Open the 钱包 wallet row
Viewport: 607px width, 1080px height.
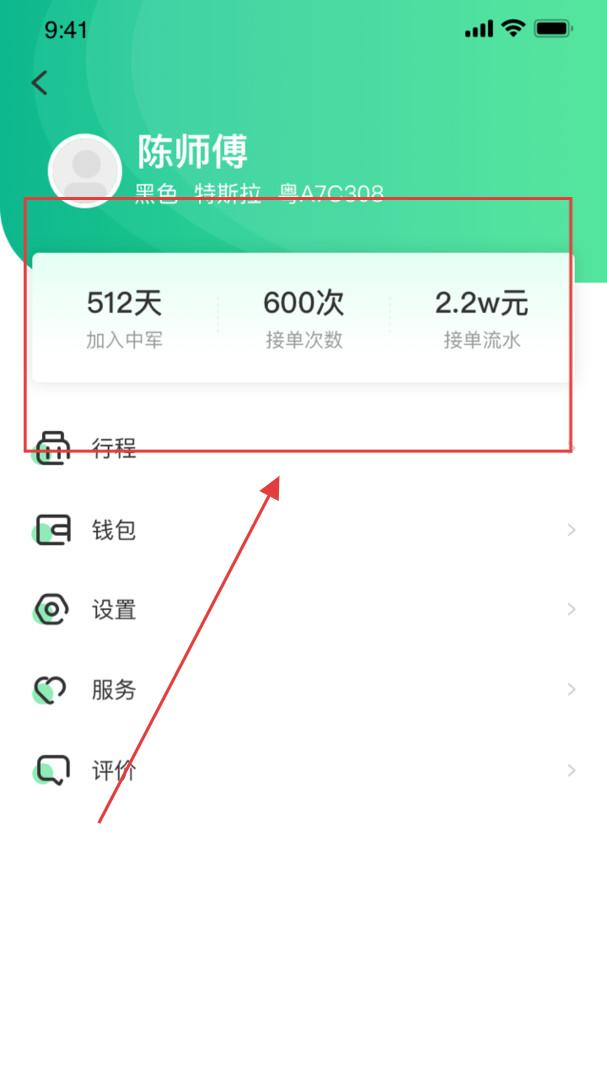pos(303,530)
